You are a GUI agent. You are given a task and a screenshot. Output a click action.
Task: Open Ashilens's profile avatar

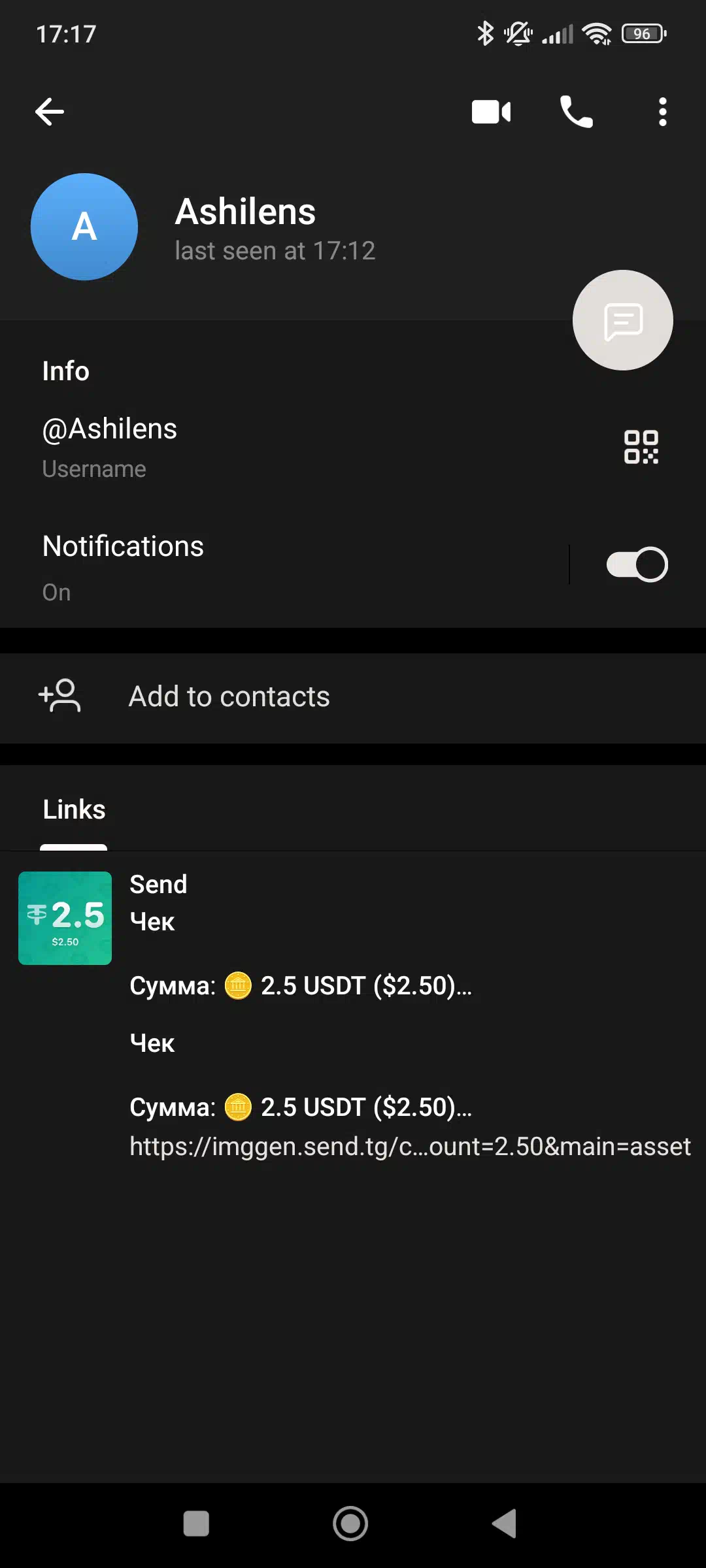tap(84, 227)
